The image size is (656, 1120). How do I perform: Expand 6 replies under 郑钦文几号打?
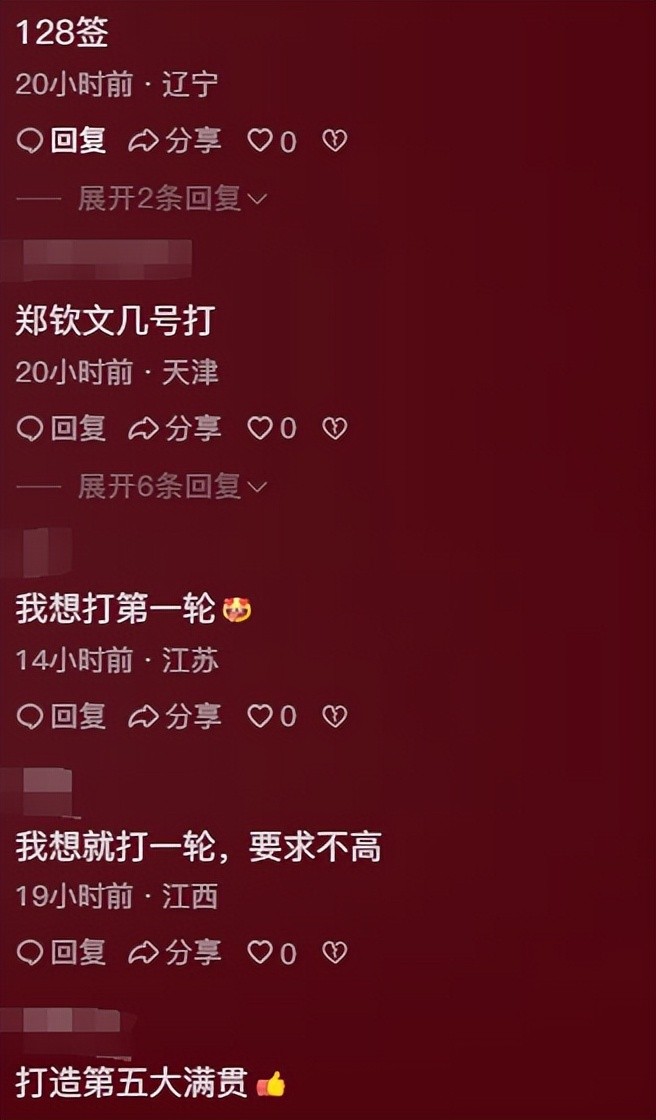(172, 487)
